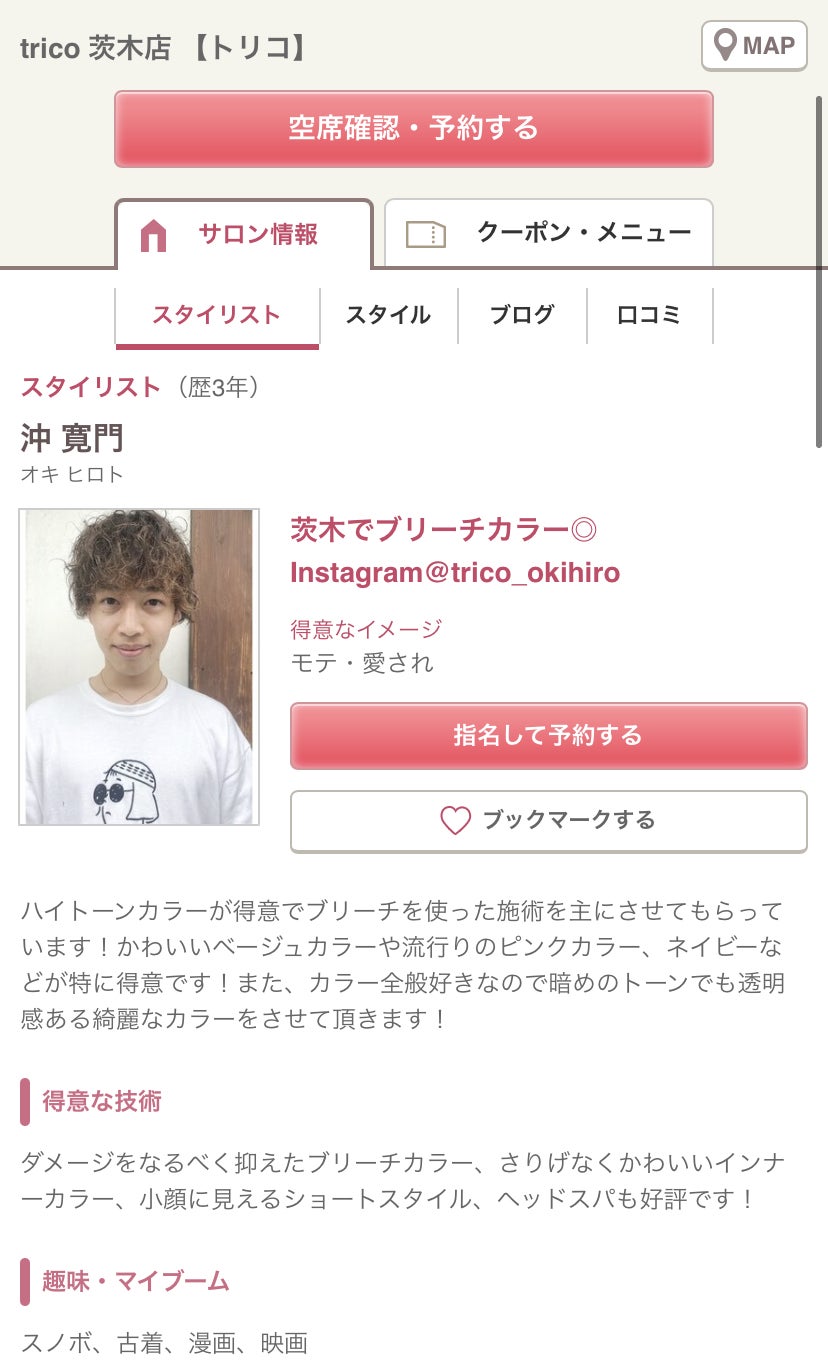
Task: Tap 空席確認・予約する button
Action: (x=413, y=129)
